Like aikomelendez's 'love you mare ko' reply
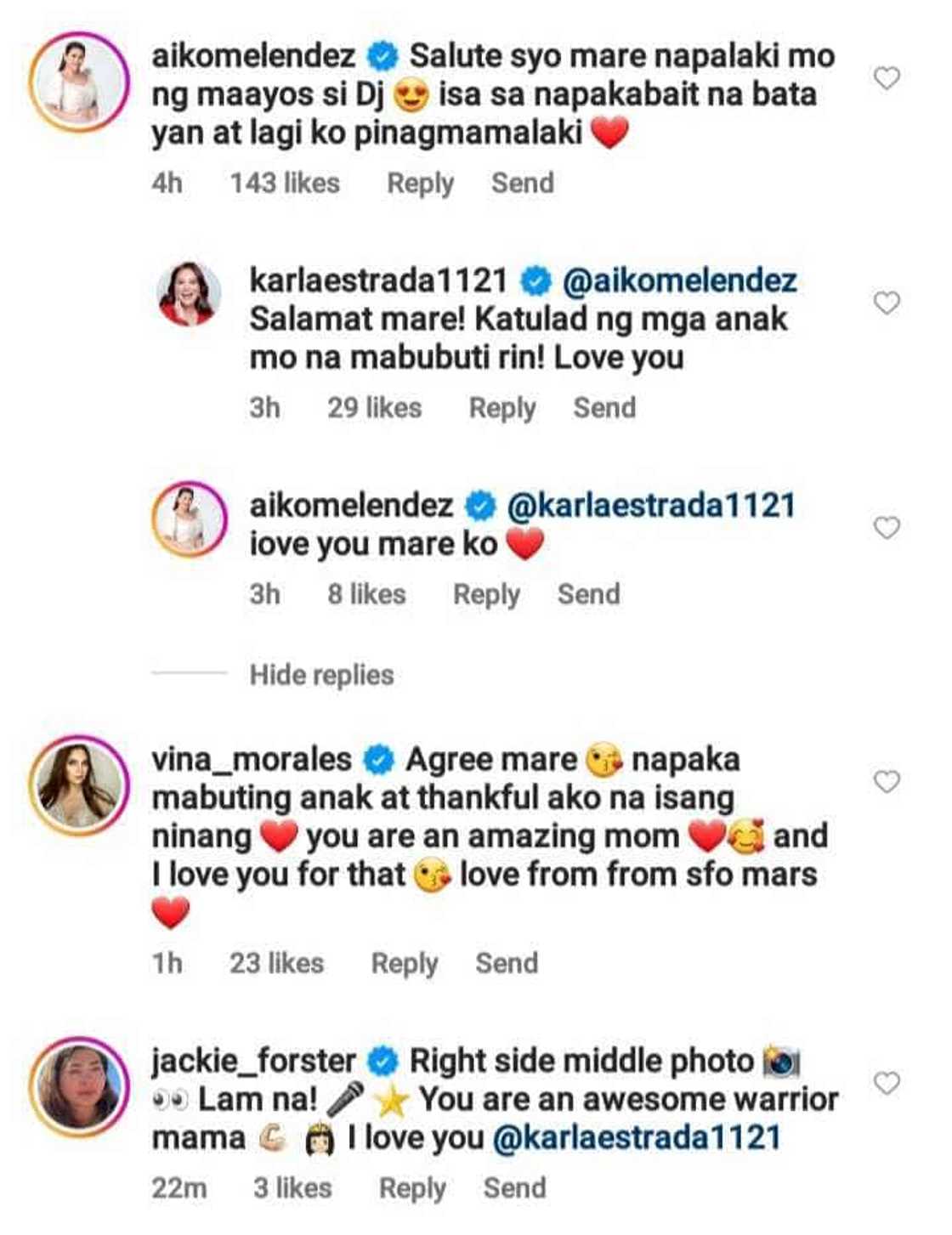This screenshot has width=952, height=1235. (x=887, y=528)
